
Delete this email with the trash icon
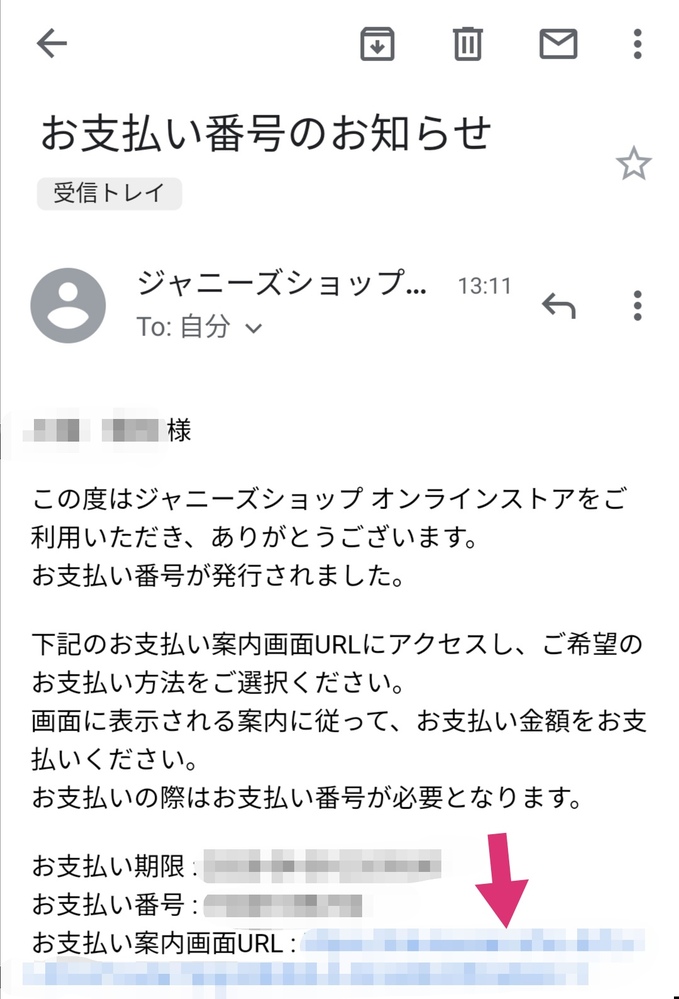[468, 44]
